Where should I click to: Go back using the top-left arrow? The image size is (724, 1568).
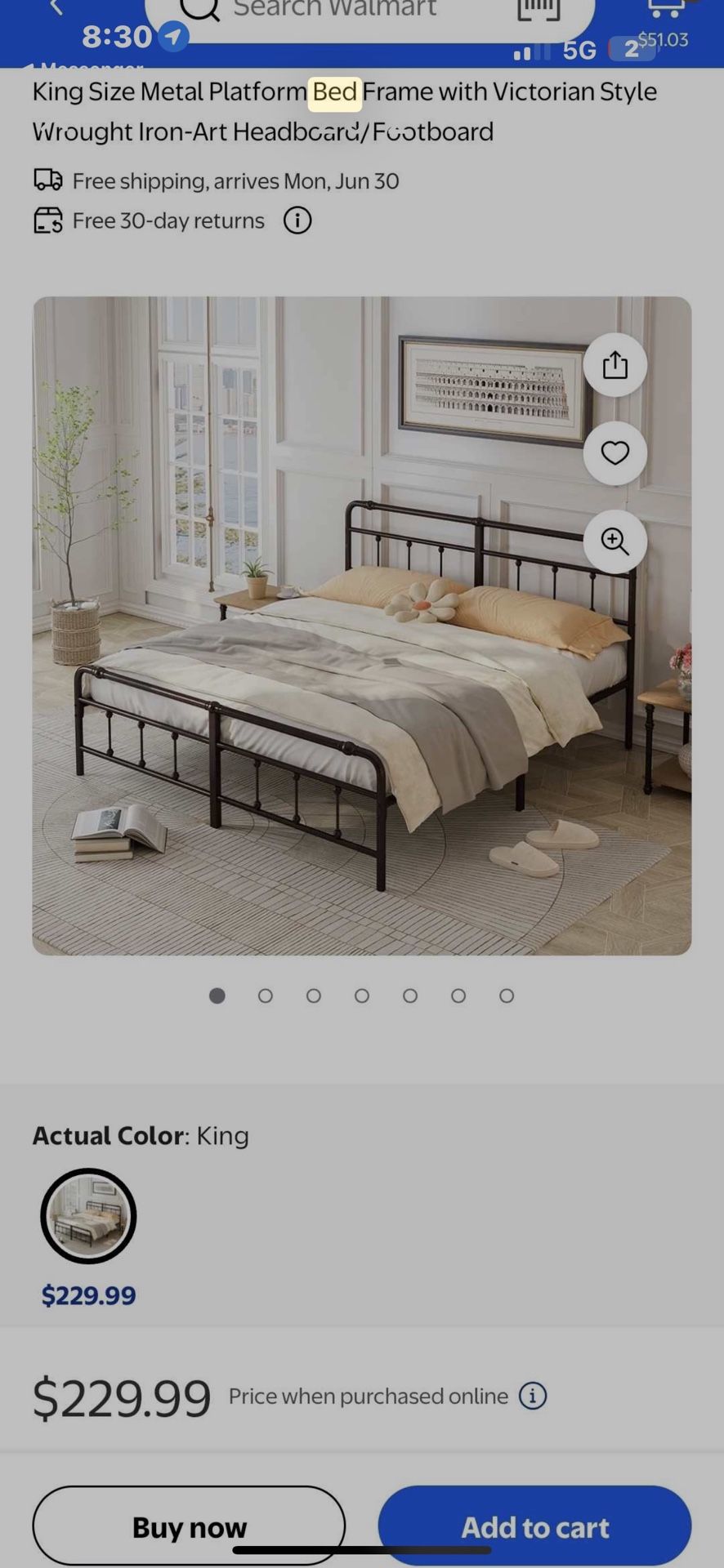56,7
